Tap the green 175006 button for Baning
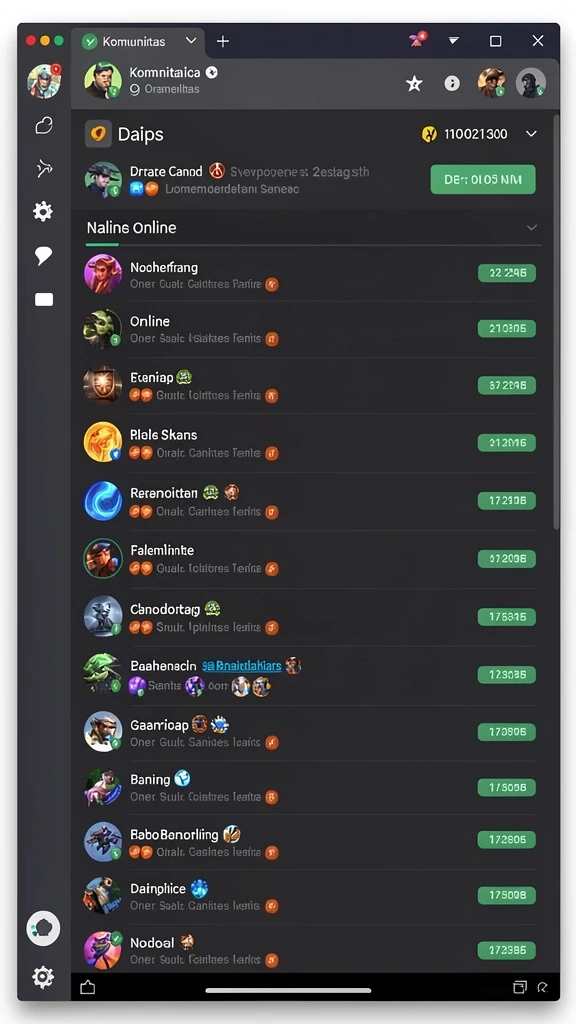The image size is (576, 1024). pos(507,787)
